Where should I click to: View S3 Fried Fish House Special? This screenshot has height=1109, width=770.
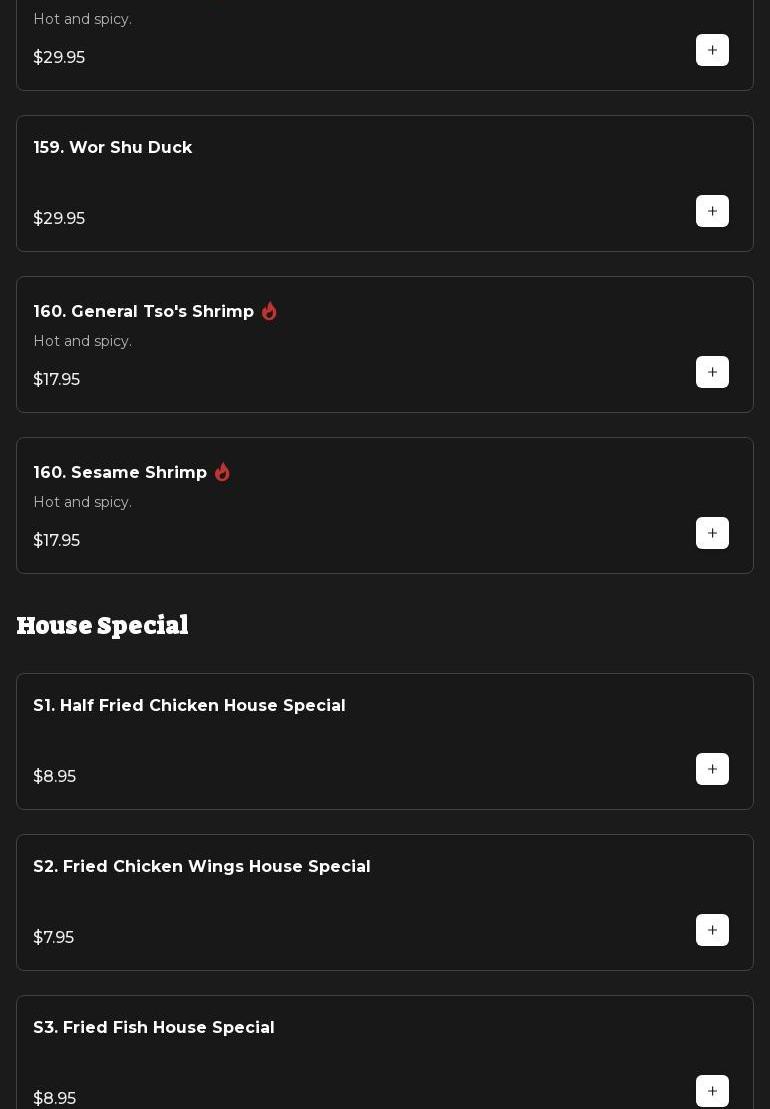point(154,1028)
